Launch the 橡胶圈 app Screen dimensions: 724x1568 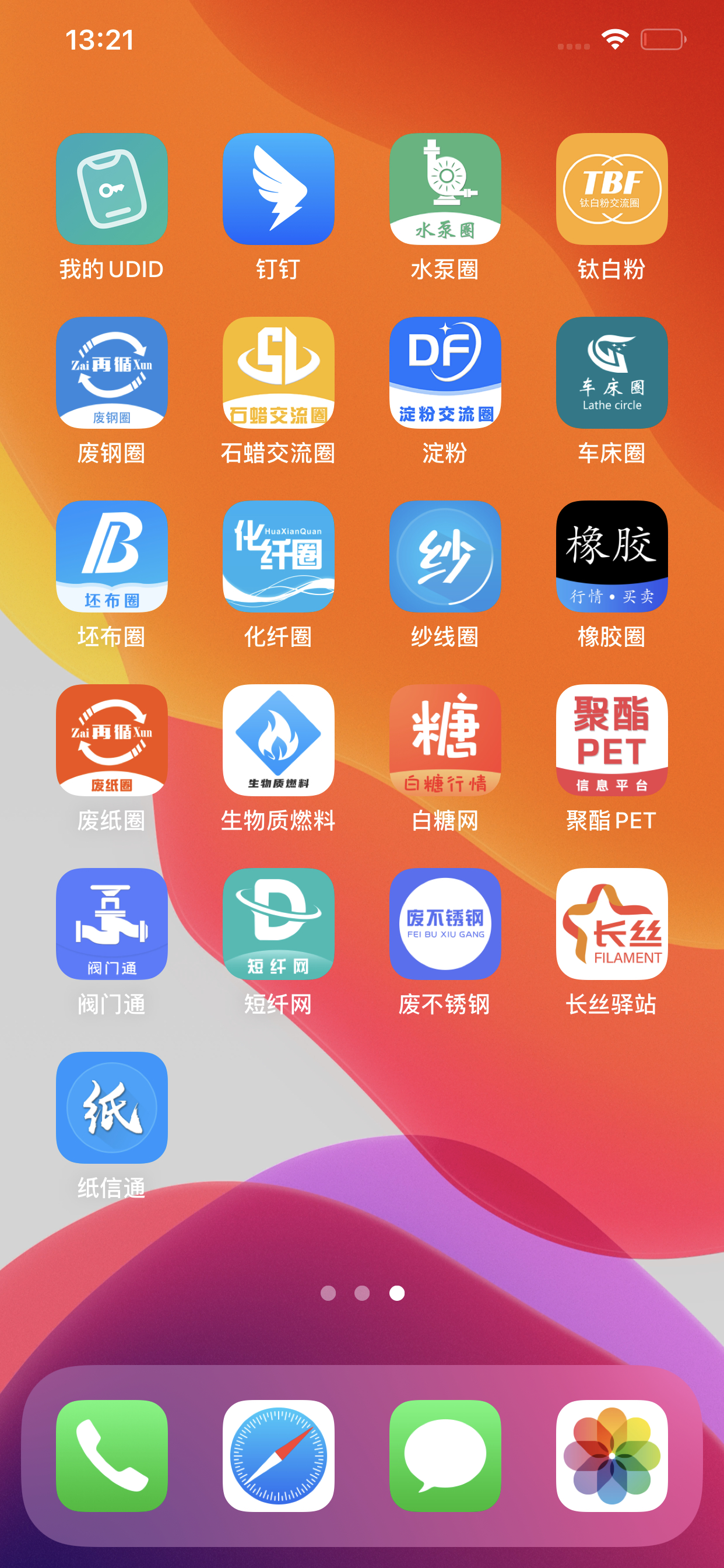pyautogui.click(x=611, y=556)
